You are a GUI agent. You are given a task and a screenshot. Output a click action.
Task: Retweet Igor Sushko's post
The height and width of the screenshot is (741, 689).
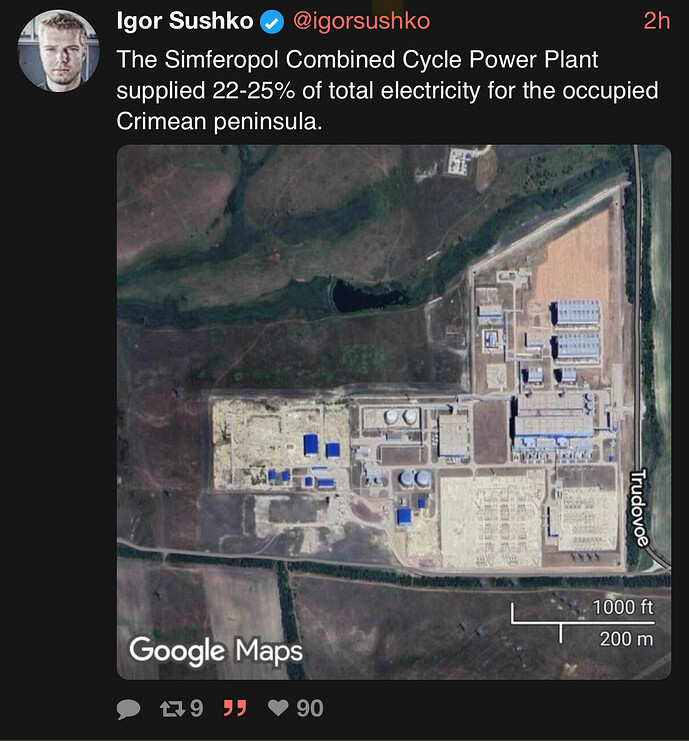tap(172, 709)
